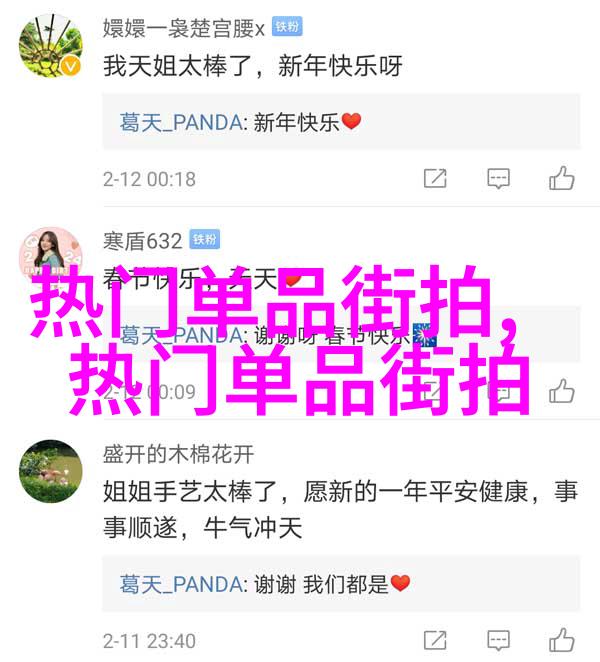Like the comment by 嬛嬛一袅楚宫腰x

(x=562, y=179)
